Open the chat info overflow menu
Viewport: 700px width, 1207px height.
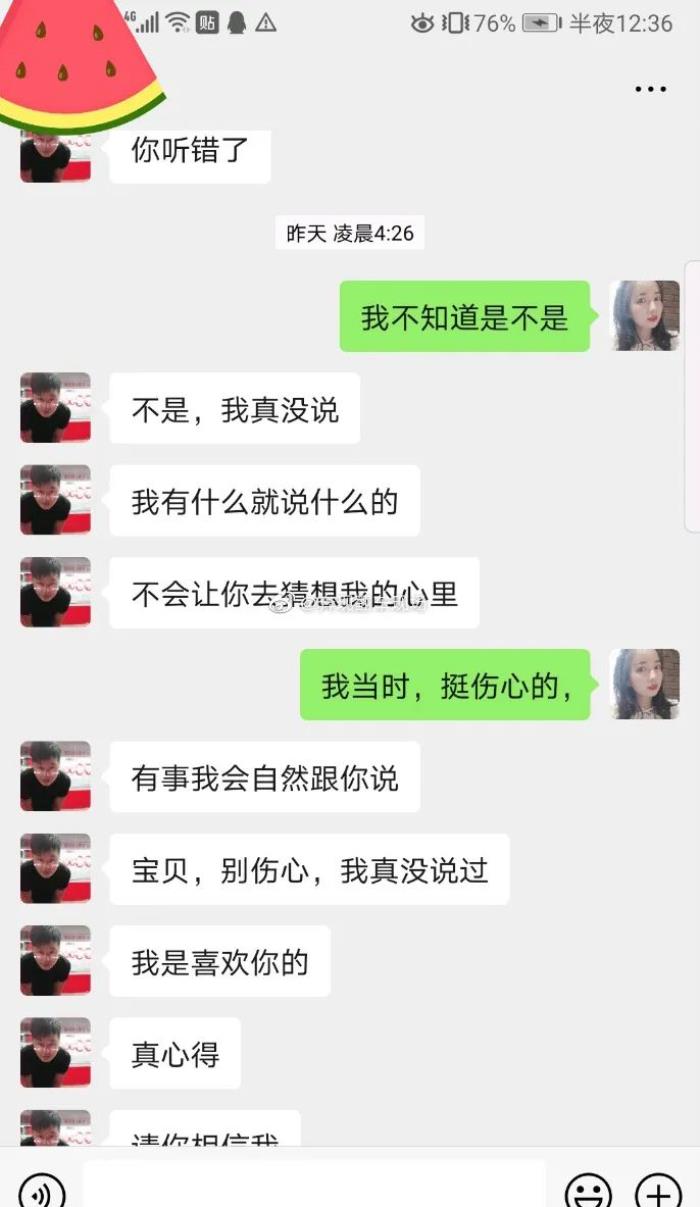point(650,89)
